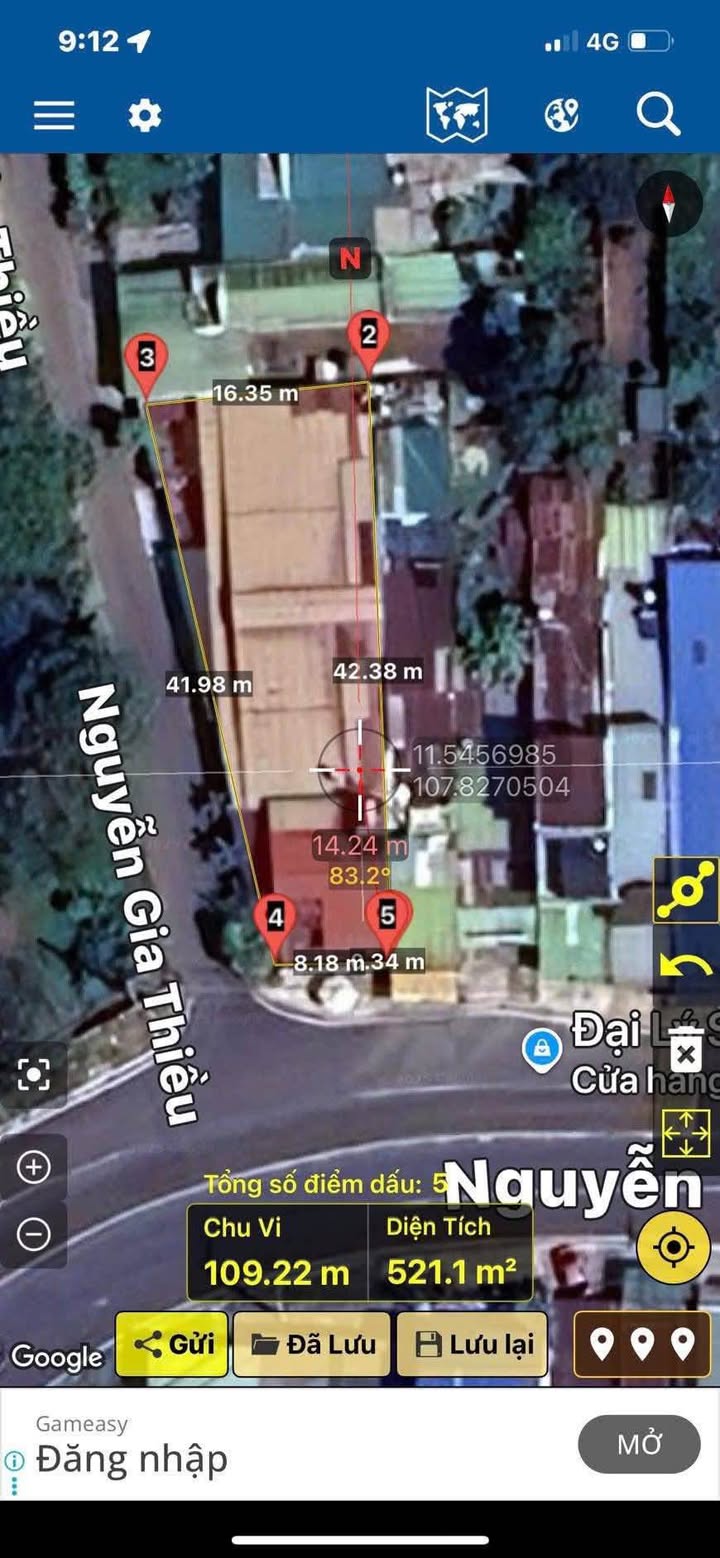Undo the last marked point

[686, 966]
